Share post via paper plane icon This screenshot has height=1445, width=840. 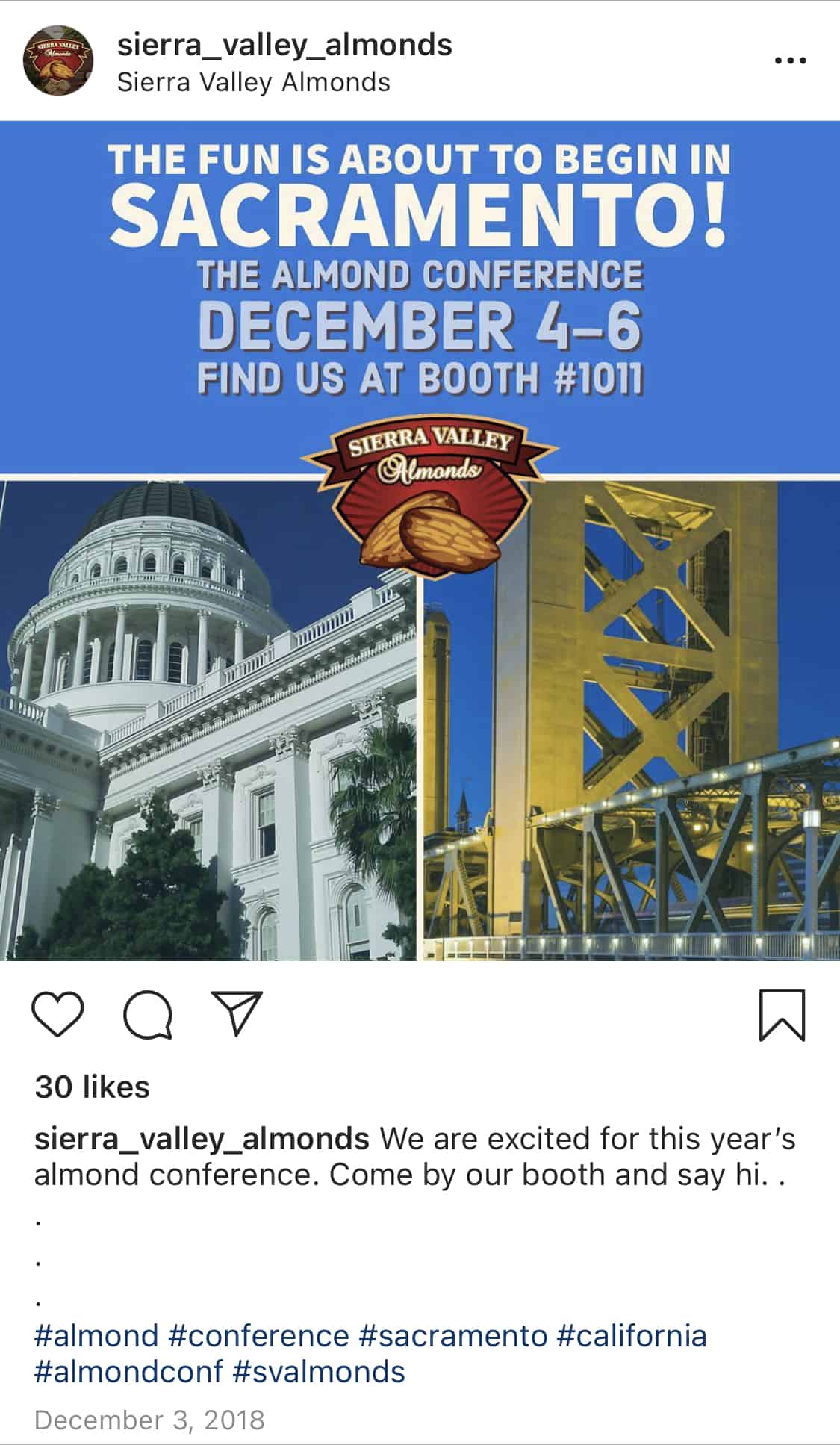(x=237, y=1013)
